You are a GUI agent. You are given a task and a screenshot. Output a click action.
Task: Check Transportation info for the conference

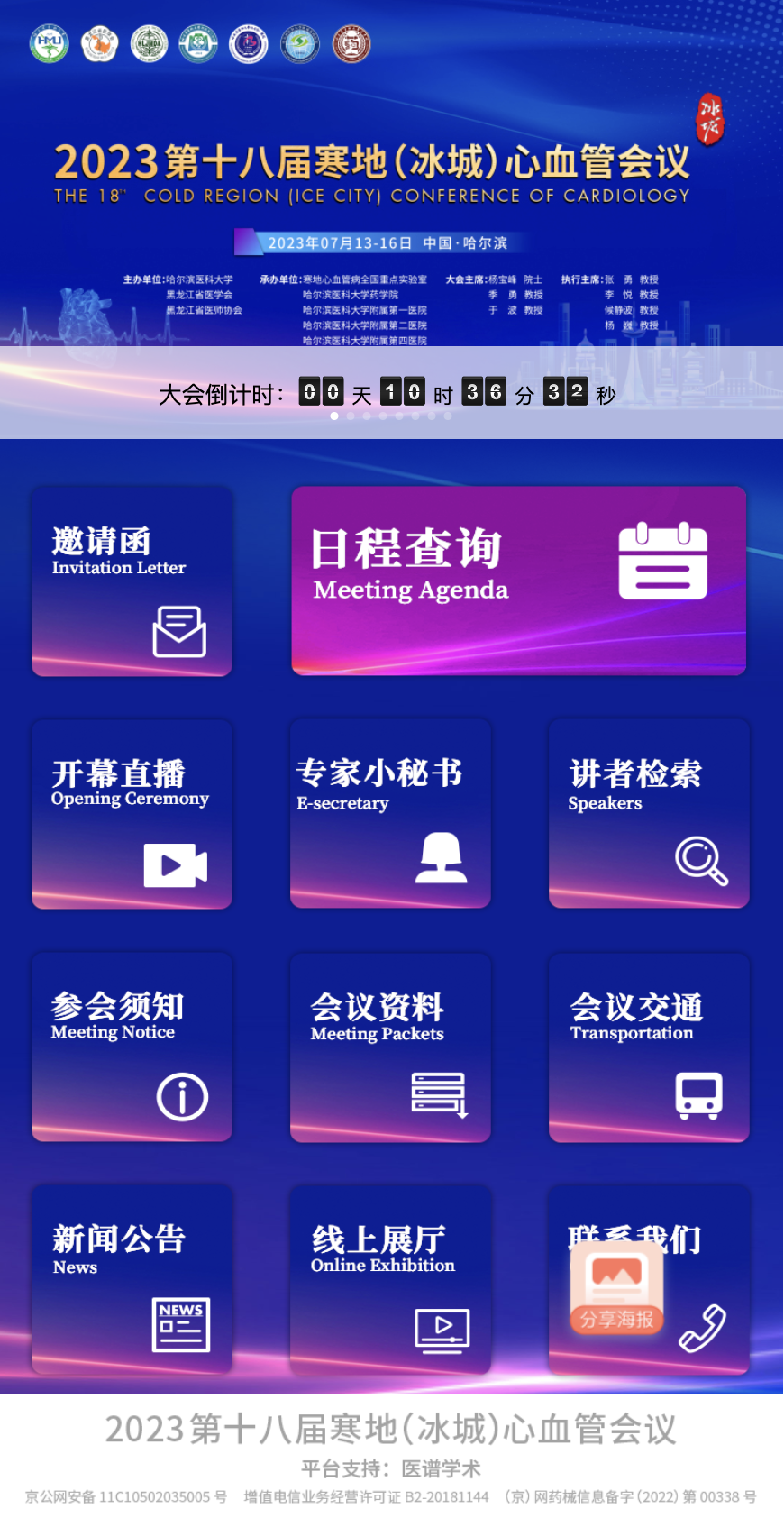pos(649,1047)
